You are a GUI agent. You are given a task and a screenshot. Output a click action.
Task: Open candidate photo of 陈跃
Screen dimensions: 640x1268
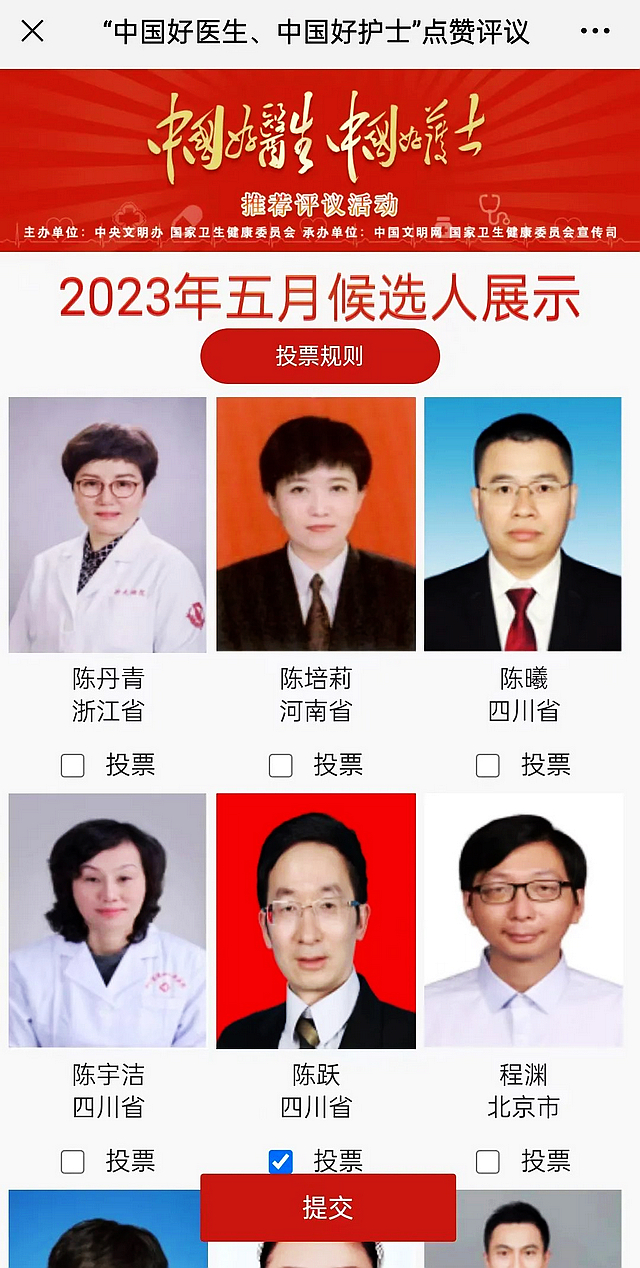pos(316,920)
